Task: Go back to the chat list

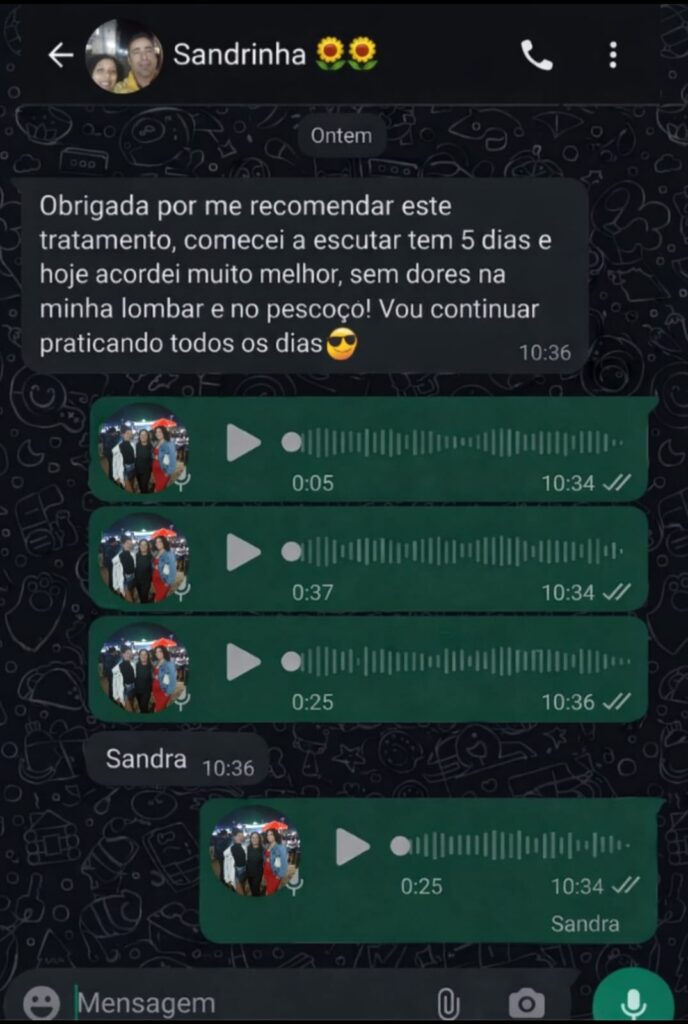Action: coord(60,56)
